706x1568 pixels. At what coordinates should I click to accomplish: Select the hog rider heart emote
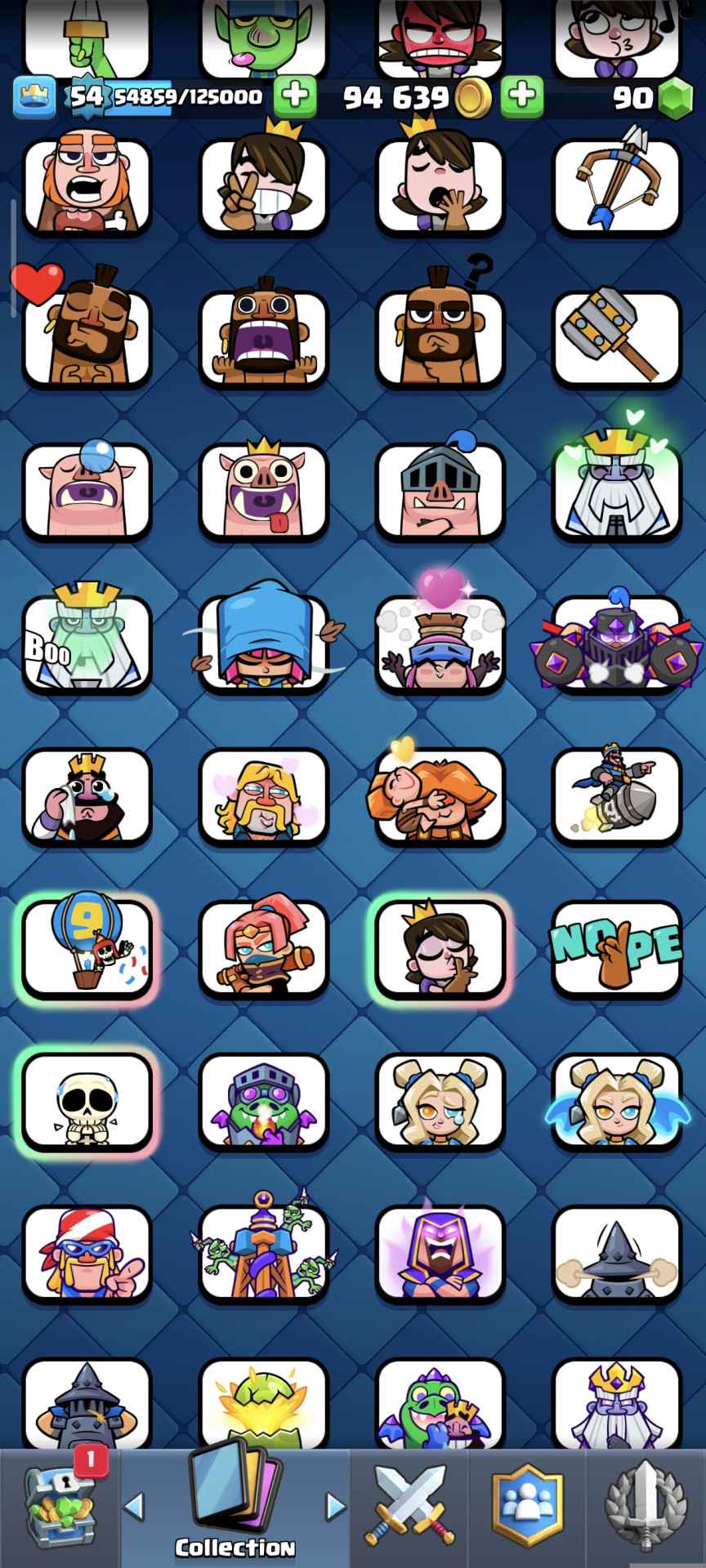tap(87, 336)
